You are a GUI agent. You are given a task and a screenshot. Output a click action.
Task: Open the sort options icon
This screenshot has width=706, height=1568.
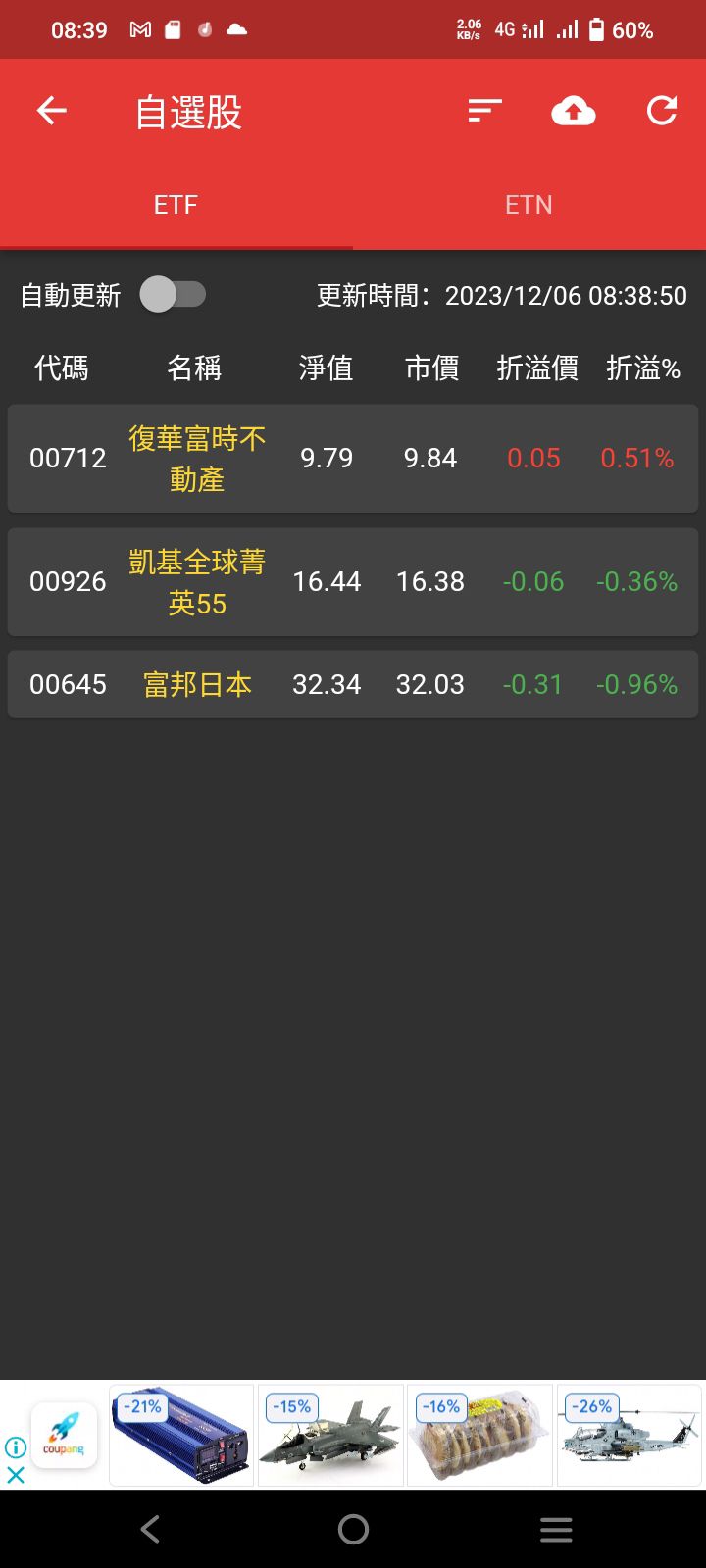(483, 110)
